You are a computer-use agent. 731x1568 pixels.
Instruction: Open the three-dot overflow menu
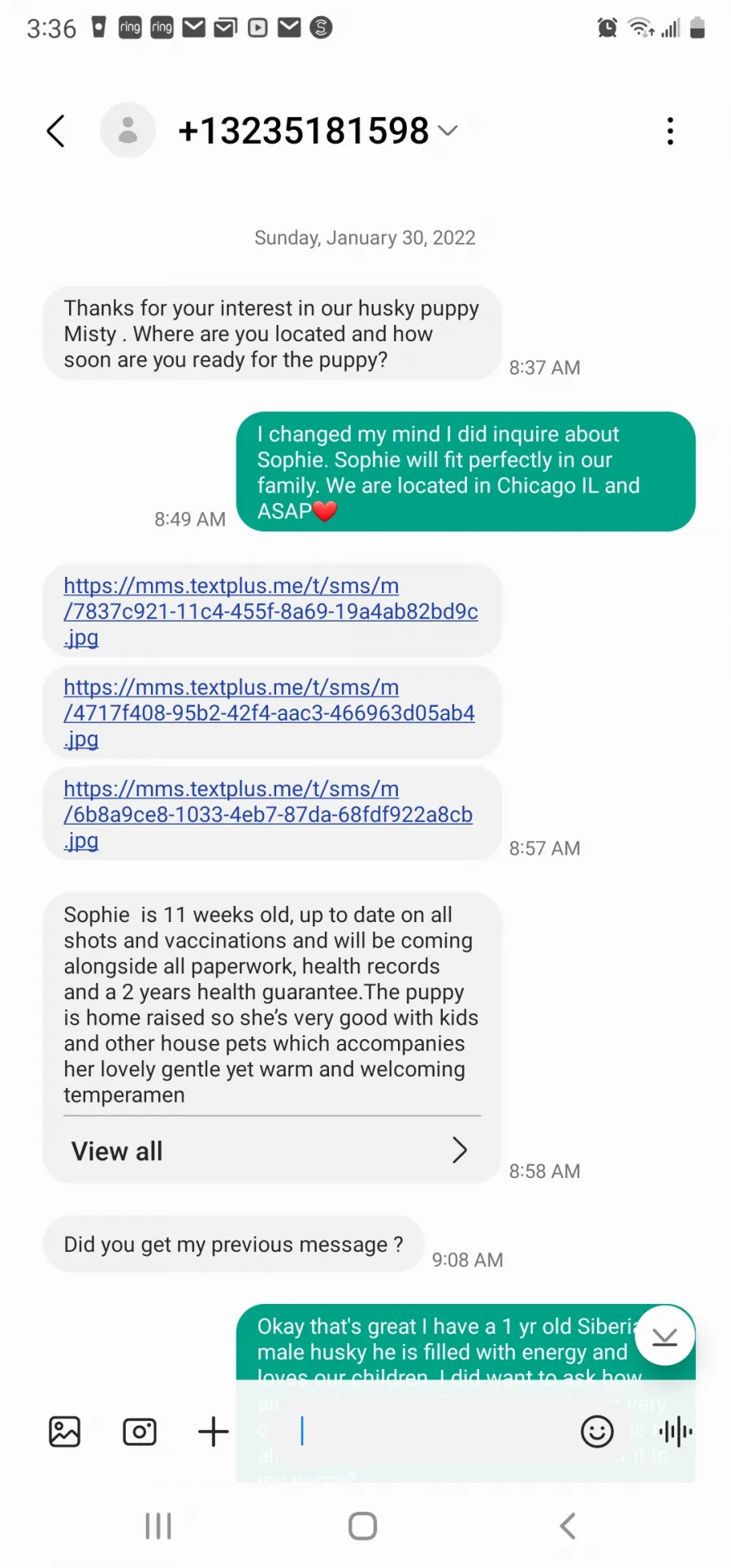click(670, 131)
